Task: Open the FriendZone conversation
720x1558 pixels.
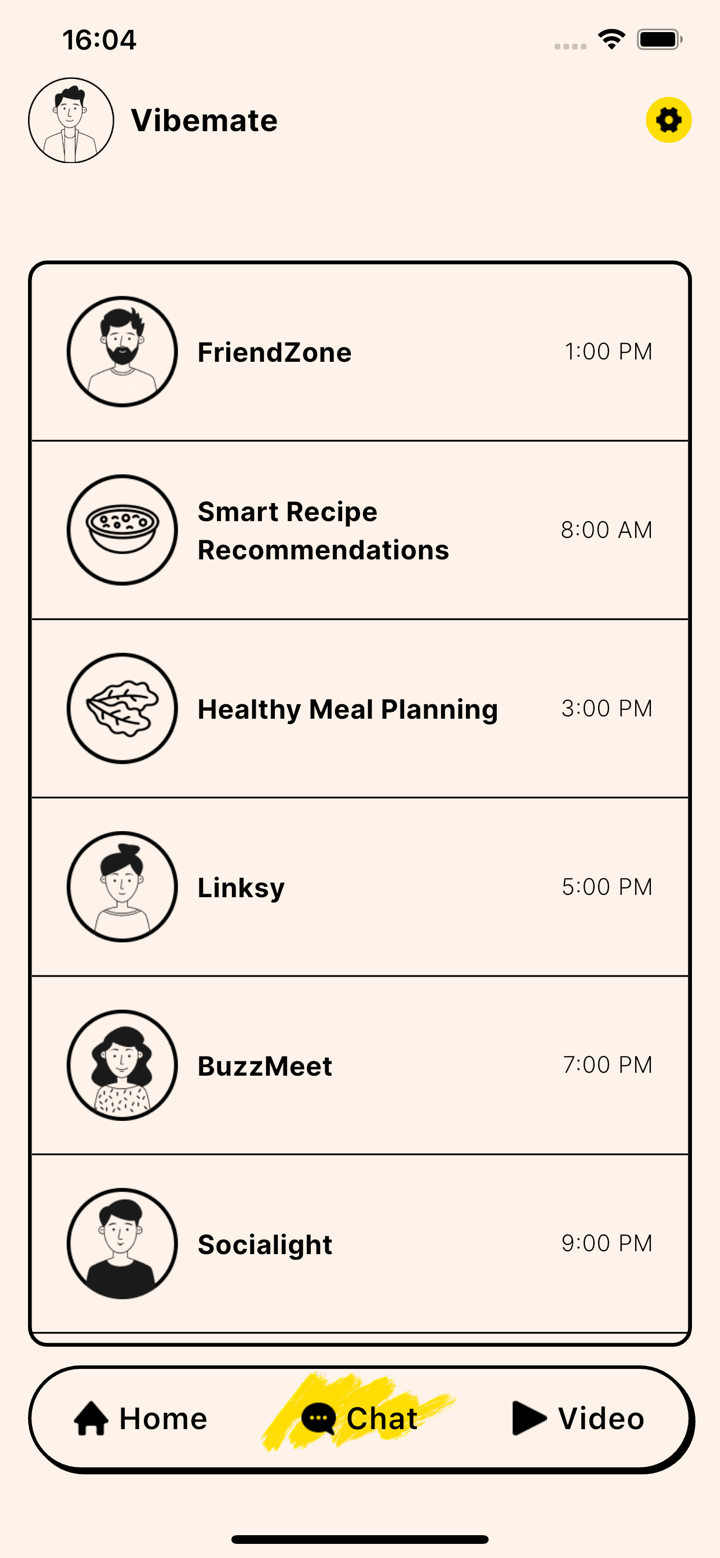Action: [360, 351]
